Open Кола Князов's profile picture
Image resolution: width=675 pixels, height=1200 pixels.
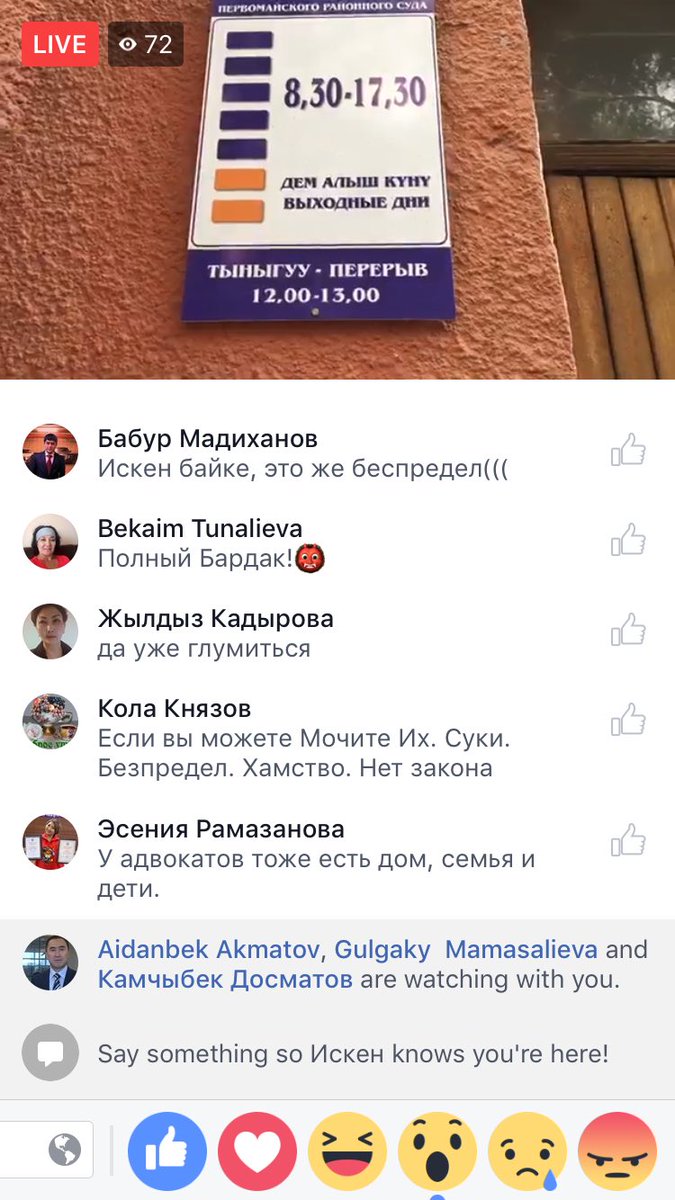(x=50, y=721)
